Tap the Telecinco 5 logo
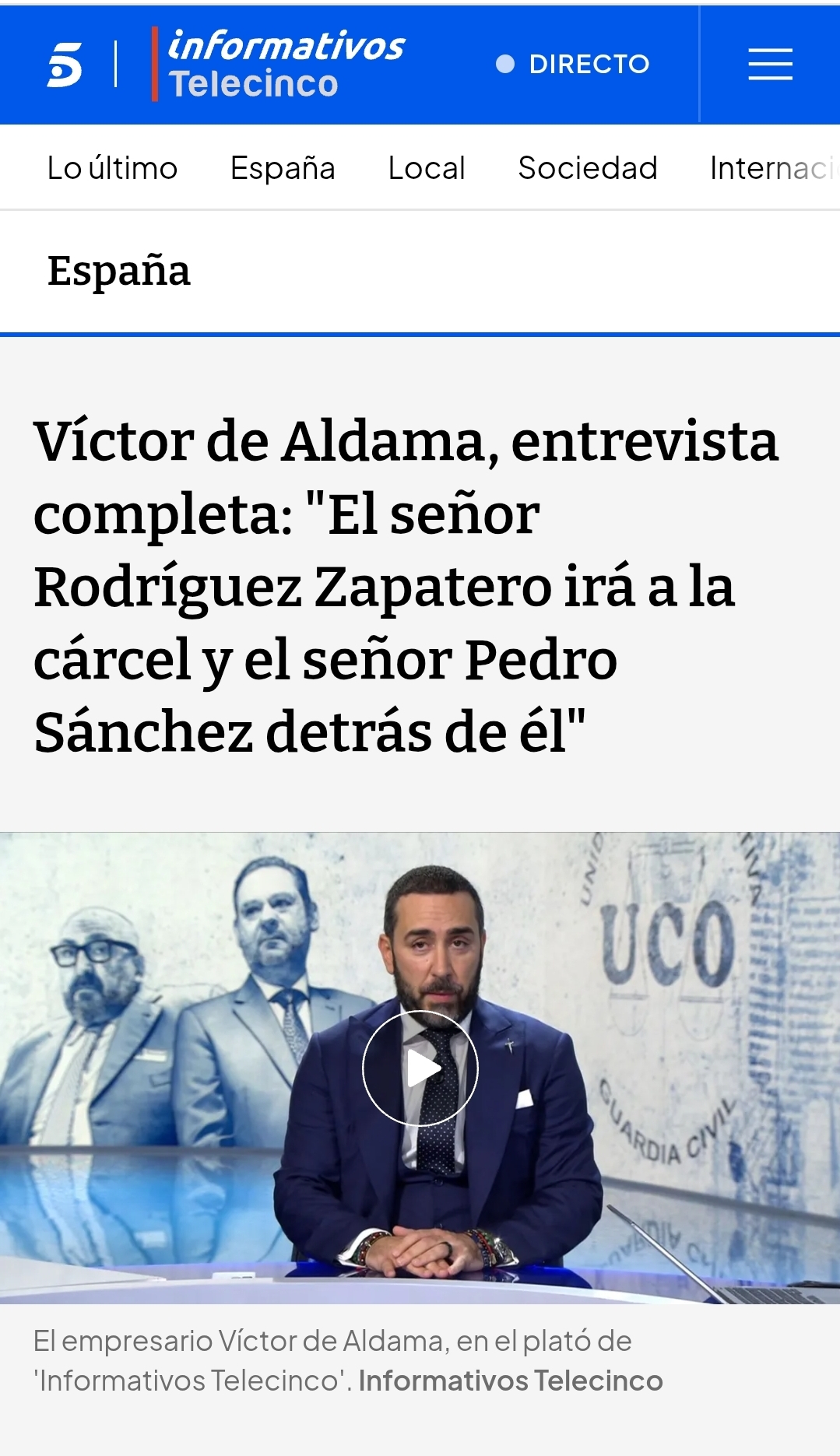Screen dimensions: 840x1456 tap(65, 65)
